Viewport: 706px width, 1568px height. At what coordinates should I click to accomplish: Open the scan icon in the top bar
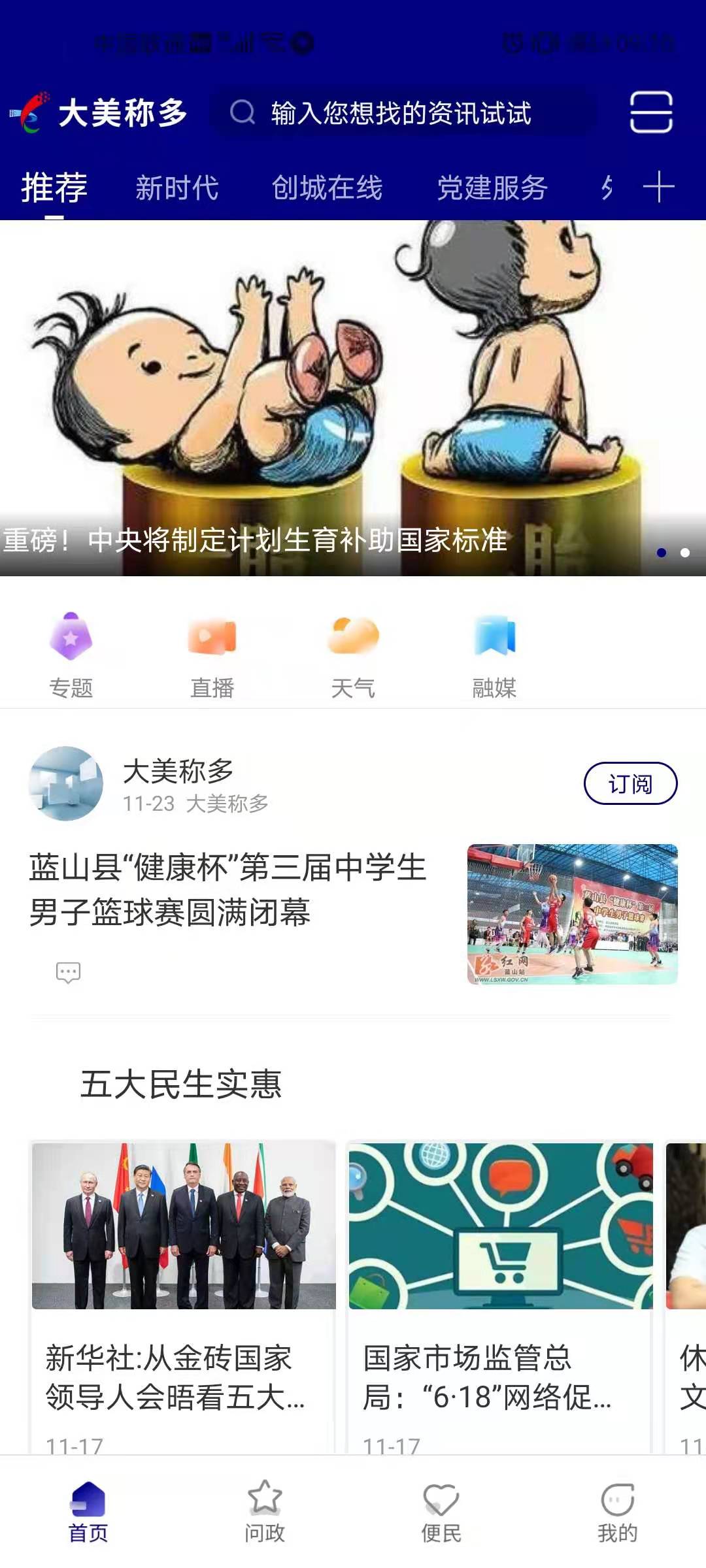[650, 112]
